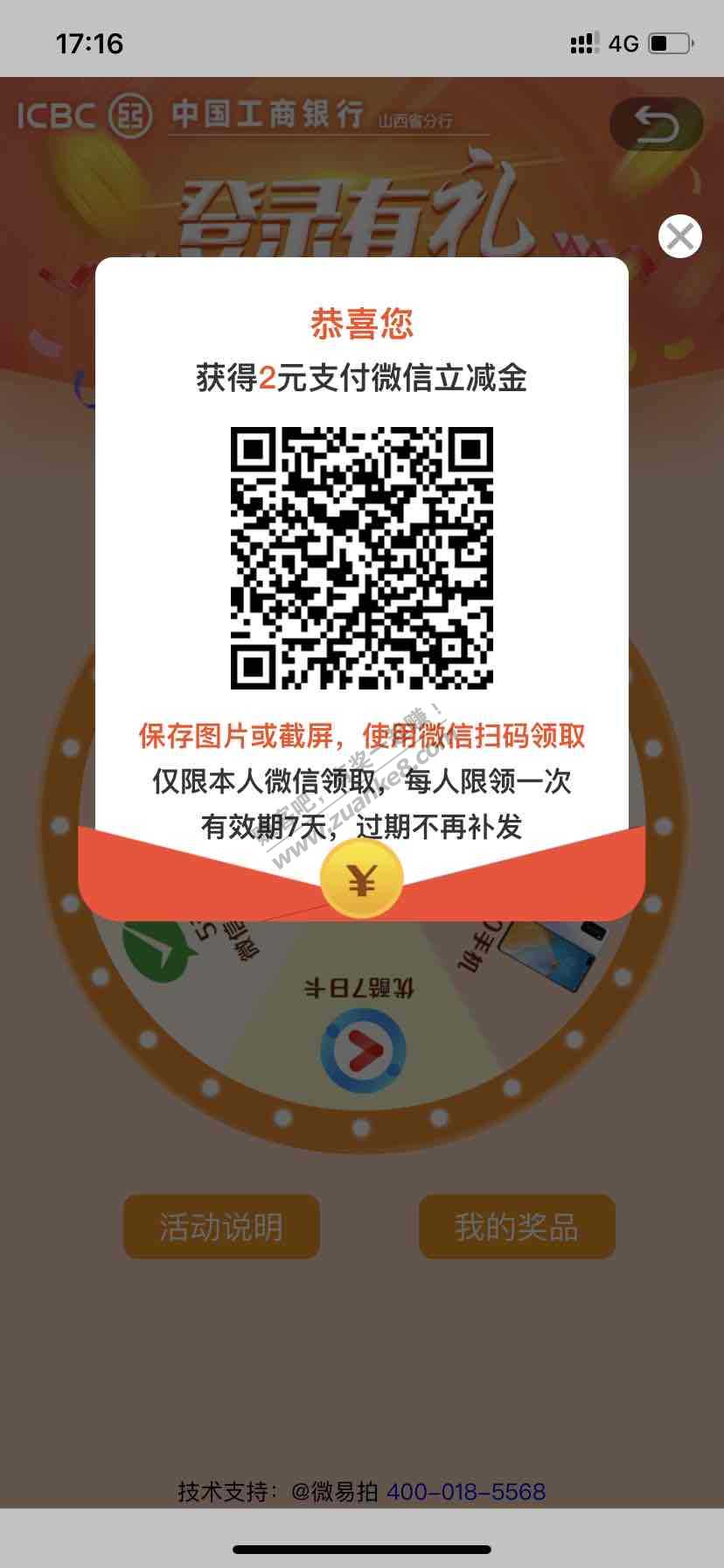
Task: Close the prize popup dialog
Action: (x=679, y=236)
